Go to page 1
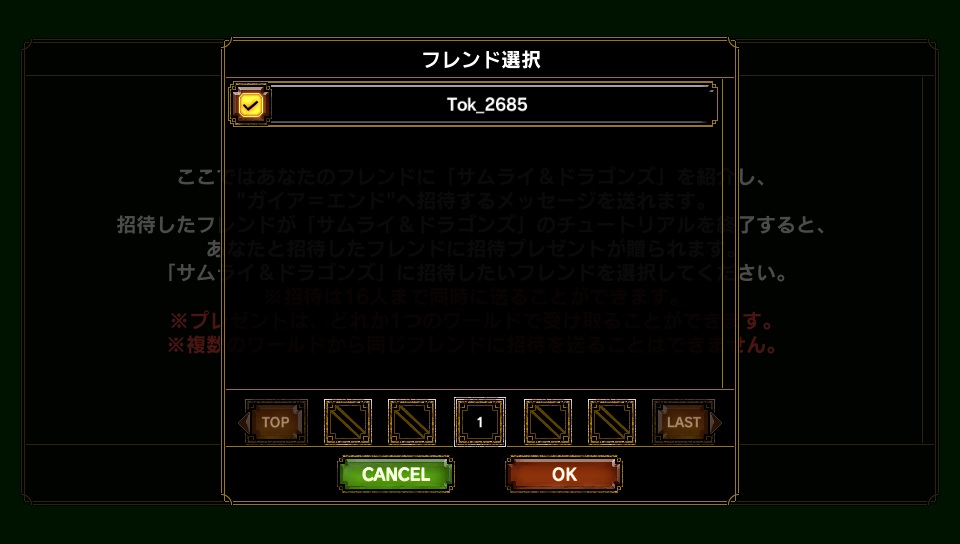 (x=480, y=422)
